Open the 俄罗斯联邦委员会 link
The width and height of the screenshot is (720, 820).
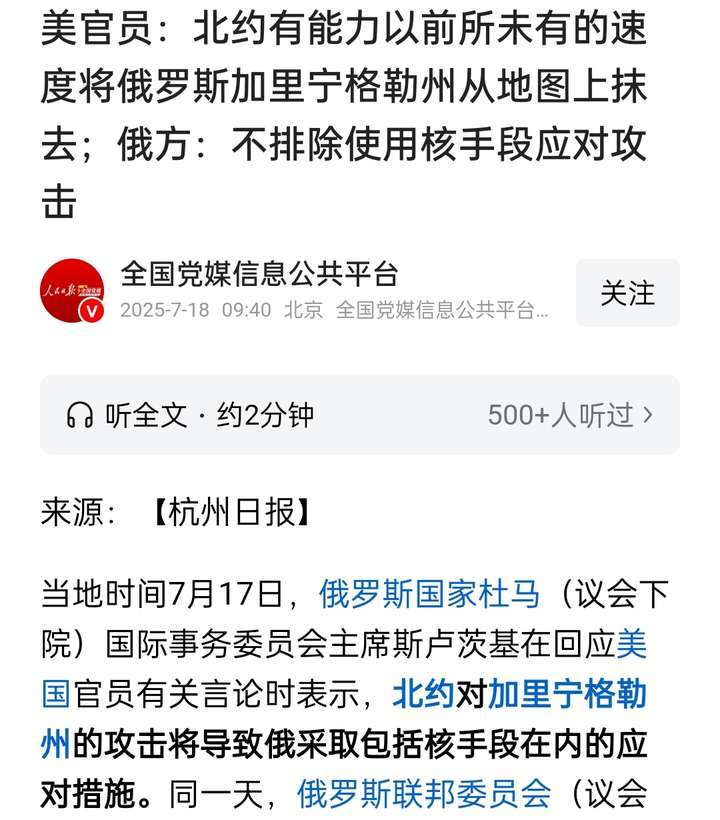(x=424, y=795)
